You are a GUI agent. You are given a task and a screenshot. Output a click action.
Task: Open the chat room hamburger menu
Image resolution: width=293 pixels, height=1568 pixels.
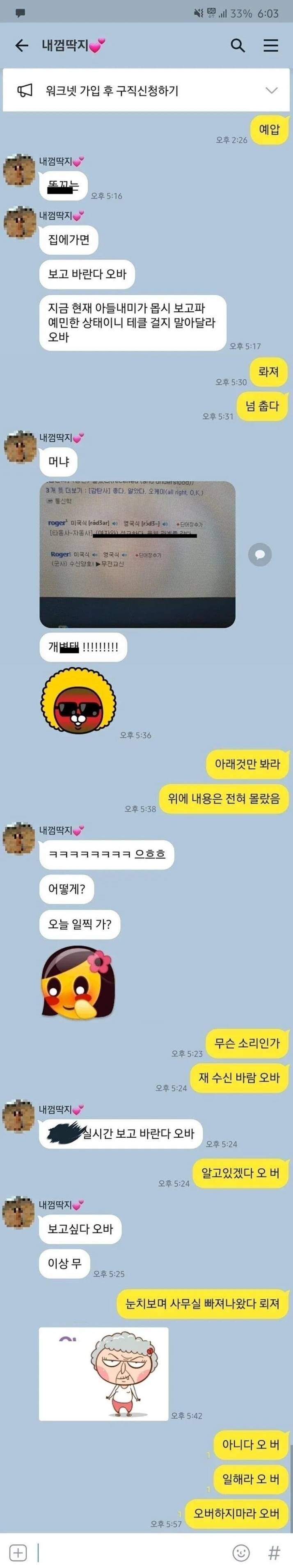[270, 46]
